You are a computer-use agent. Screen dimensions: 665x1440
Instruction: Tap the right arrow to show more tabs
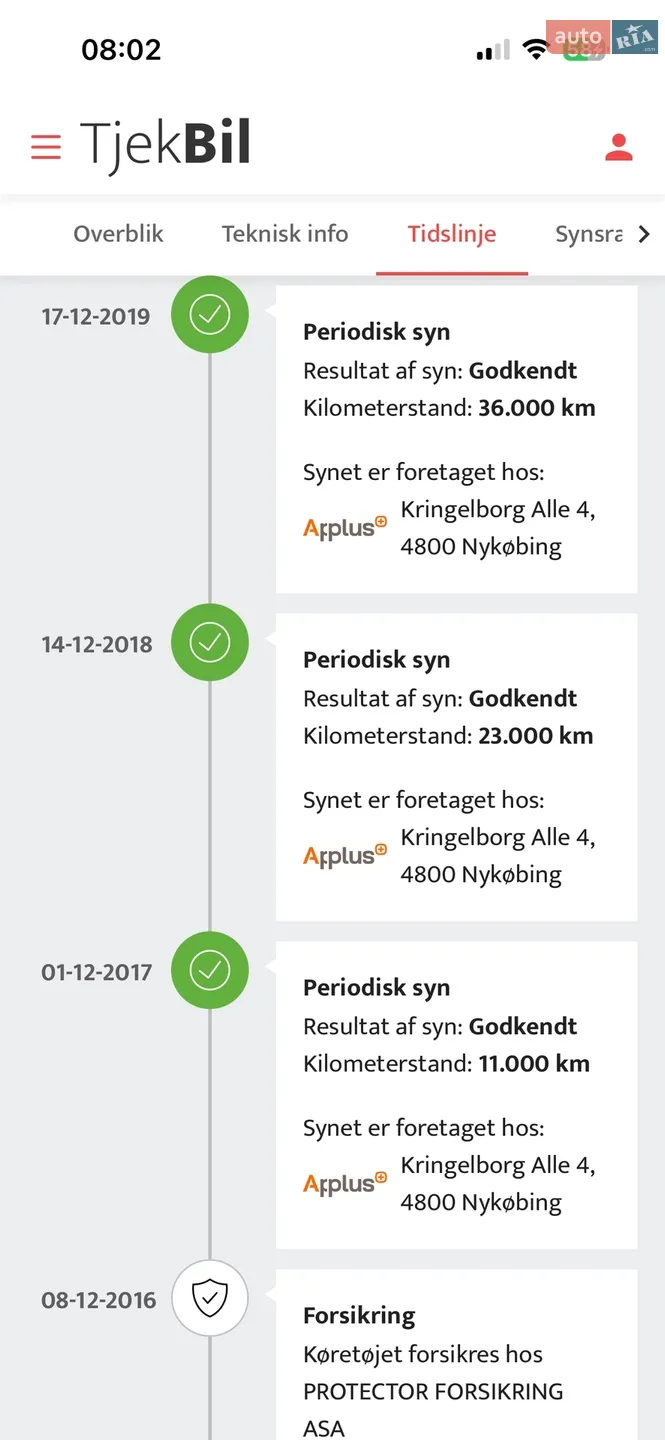(644, 234)
